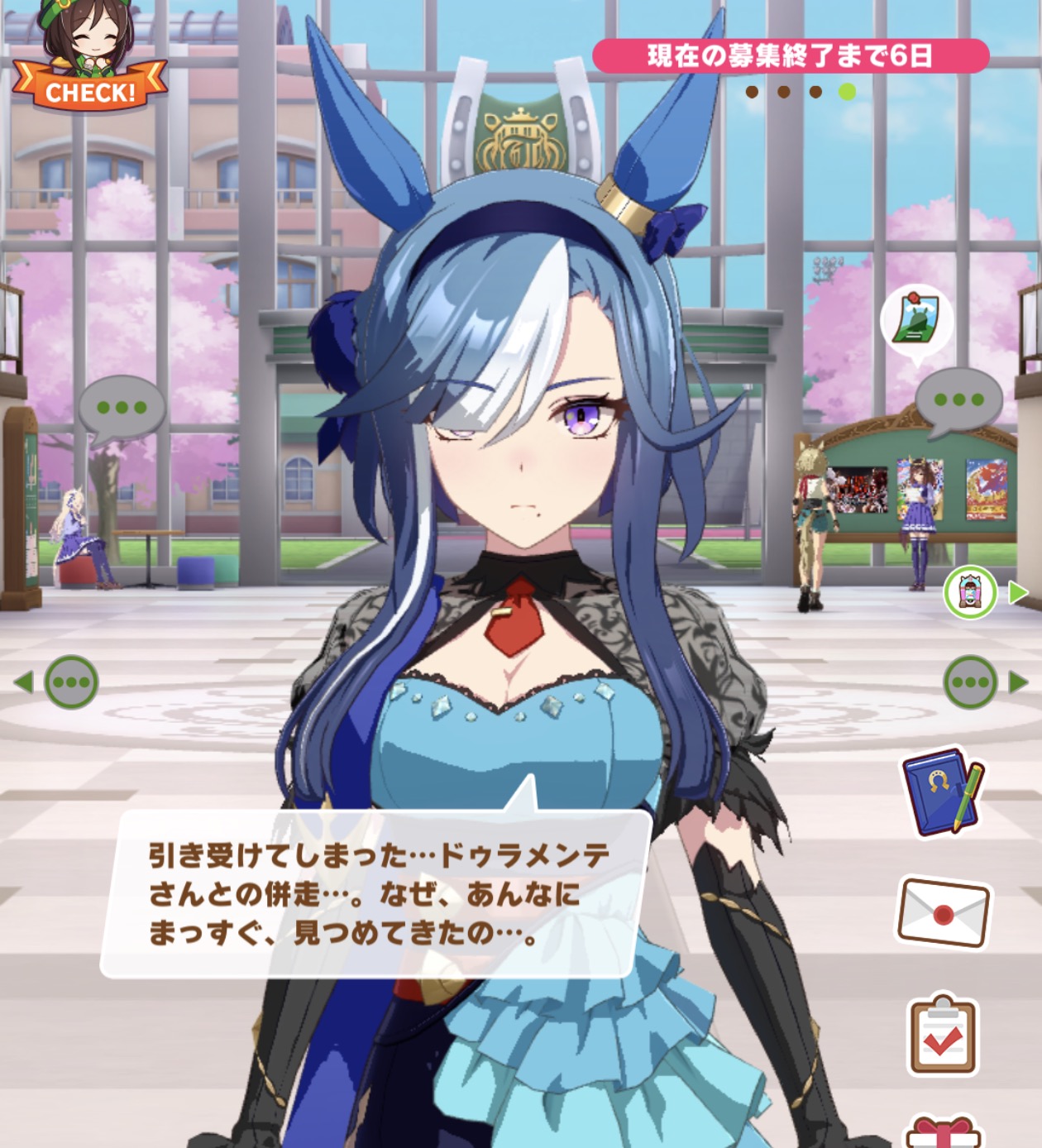The width and height of the screenshot is (1042, 1148).
Task: Open the mail envelope icon
Action: 943,912
